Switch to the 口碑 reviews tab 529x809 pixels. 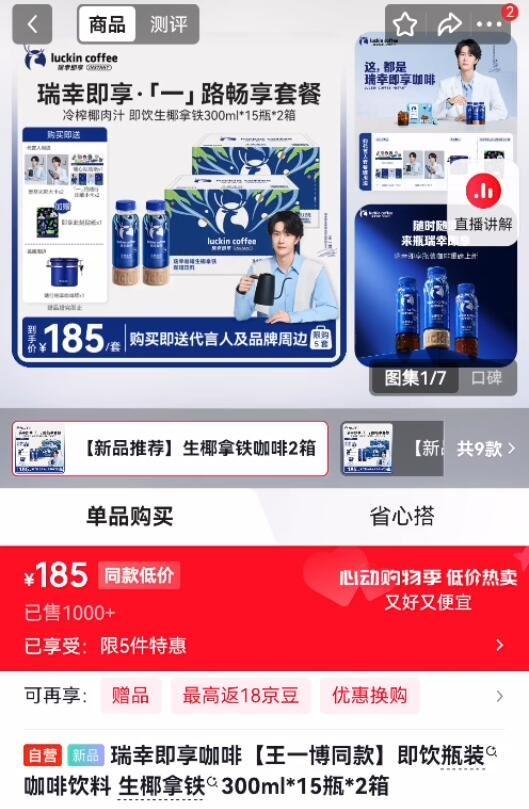pos(486,378)
